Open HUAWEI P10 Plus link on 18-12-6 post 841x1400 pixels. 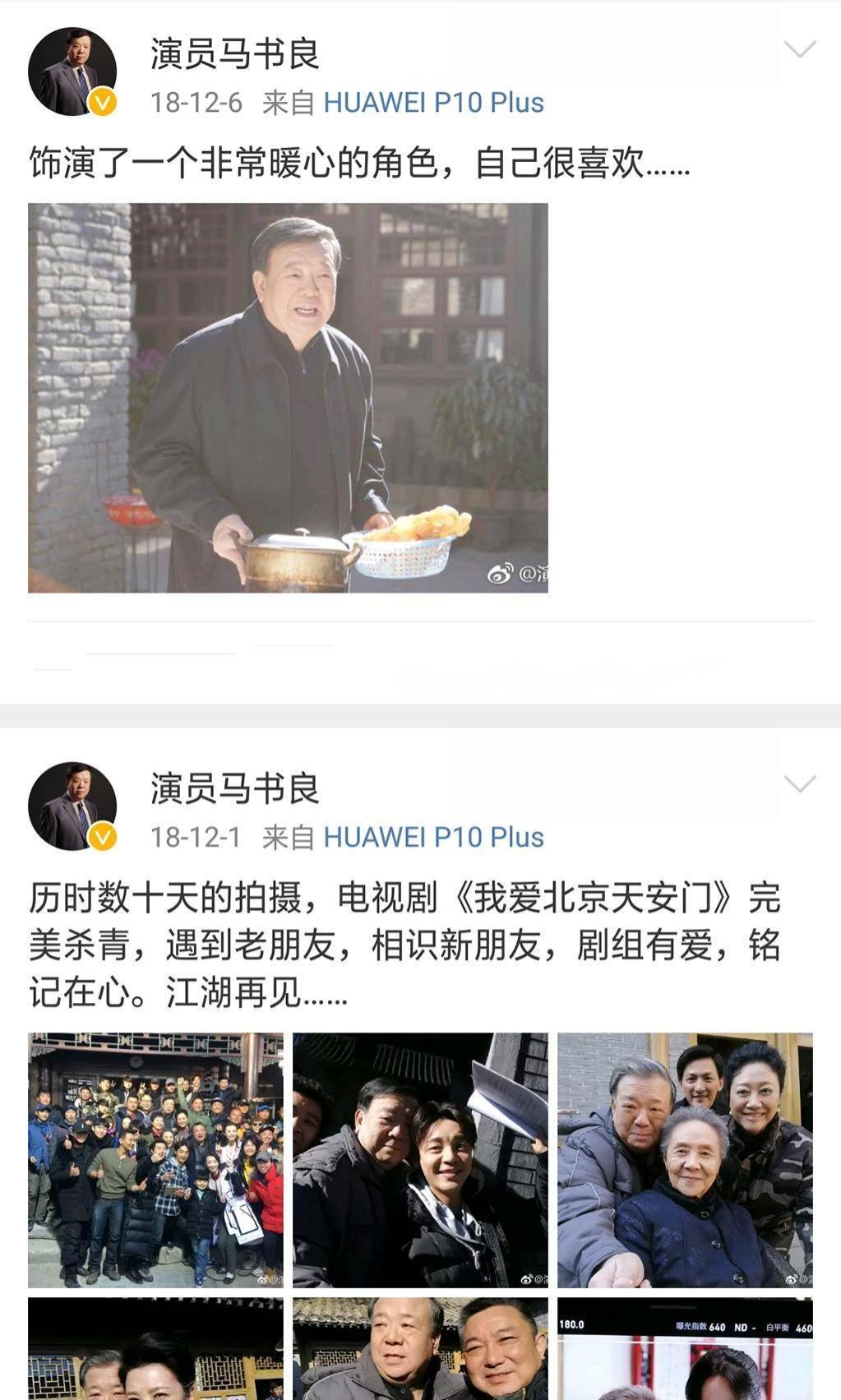[433, 103]
